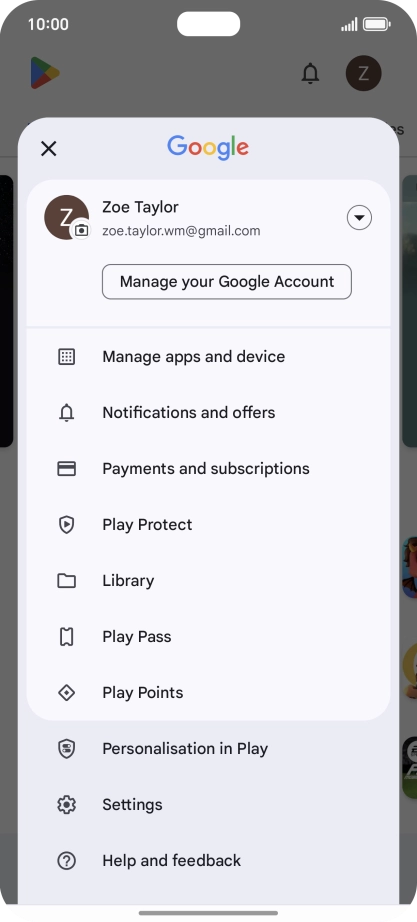Open Play Protect
Image resolution: width=417 pixels, height=922 pixels.
tap(208, 525)
